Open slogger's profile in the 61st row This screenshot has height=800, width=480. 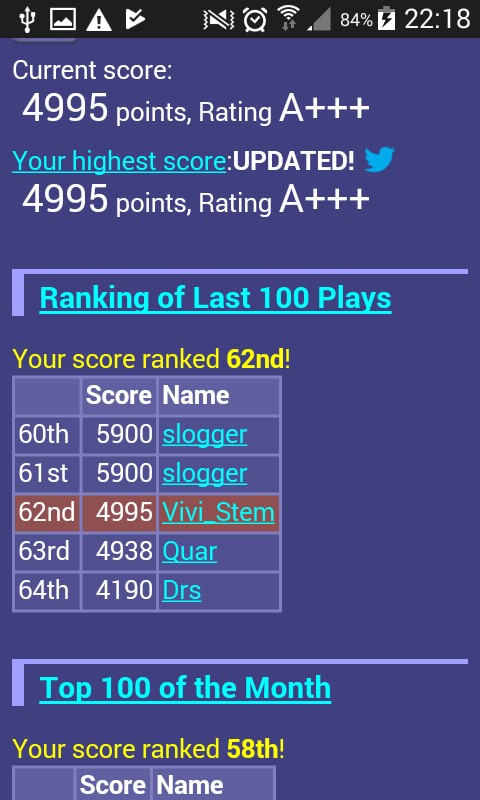click(205, 473)
